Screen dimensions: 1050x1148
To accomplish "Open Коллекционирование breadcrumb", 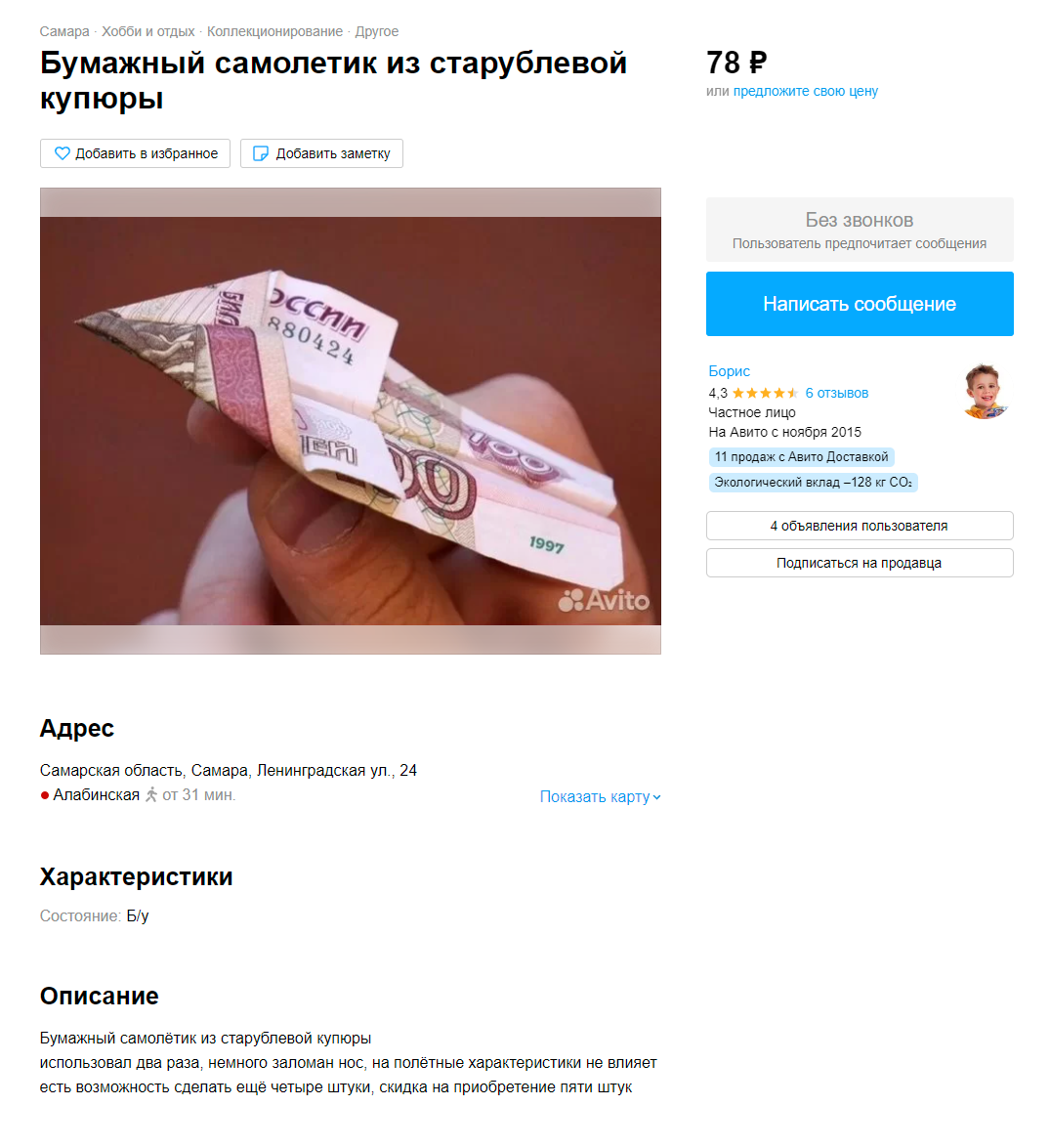I will pos(274,31).
